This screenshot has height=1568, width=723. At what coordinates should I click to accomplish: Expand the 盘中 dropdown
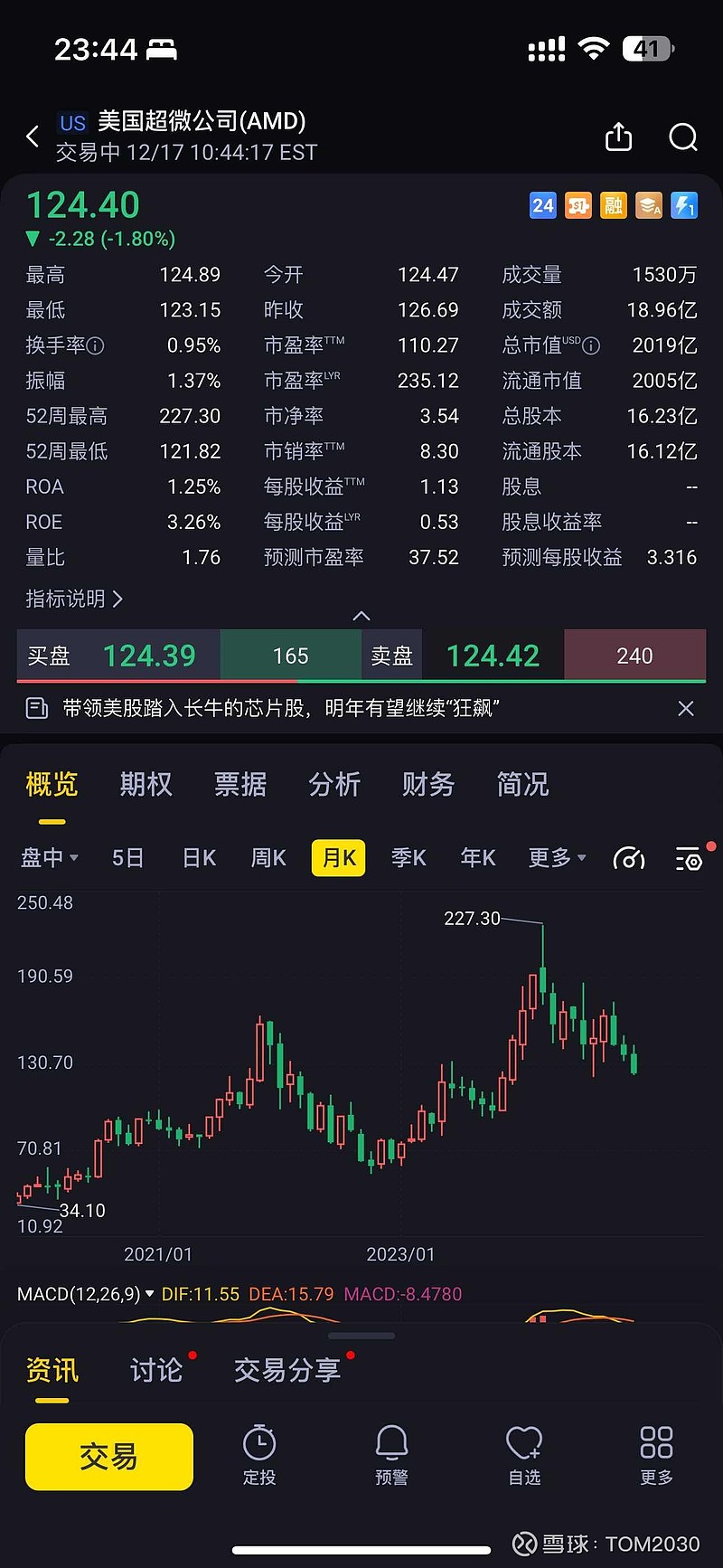pos(50,858)
